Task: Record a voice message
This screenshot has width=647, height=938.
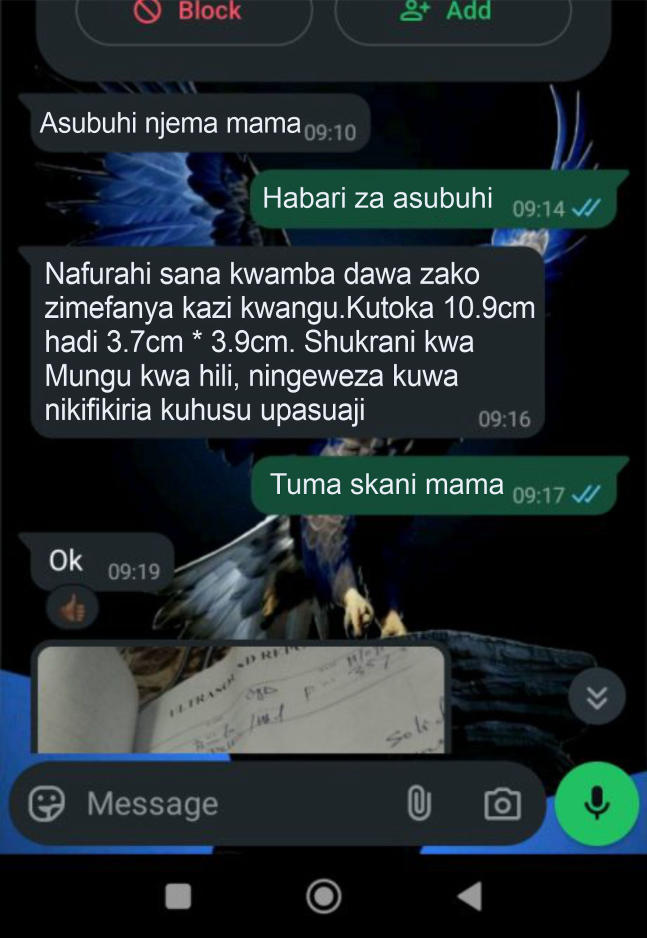Action: (x=597, y=802)
